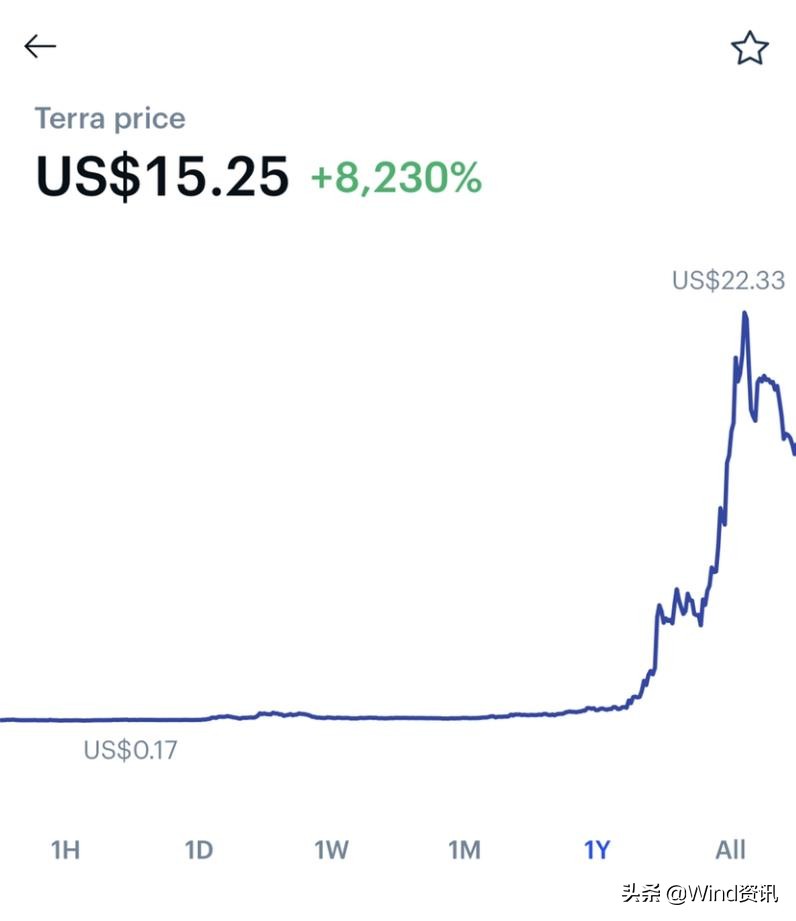Show the All-time price chart

(730, 849)
